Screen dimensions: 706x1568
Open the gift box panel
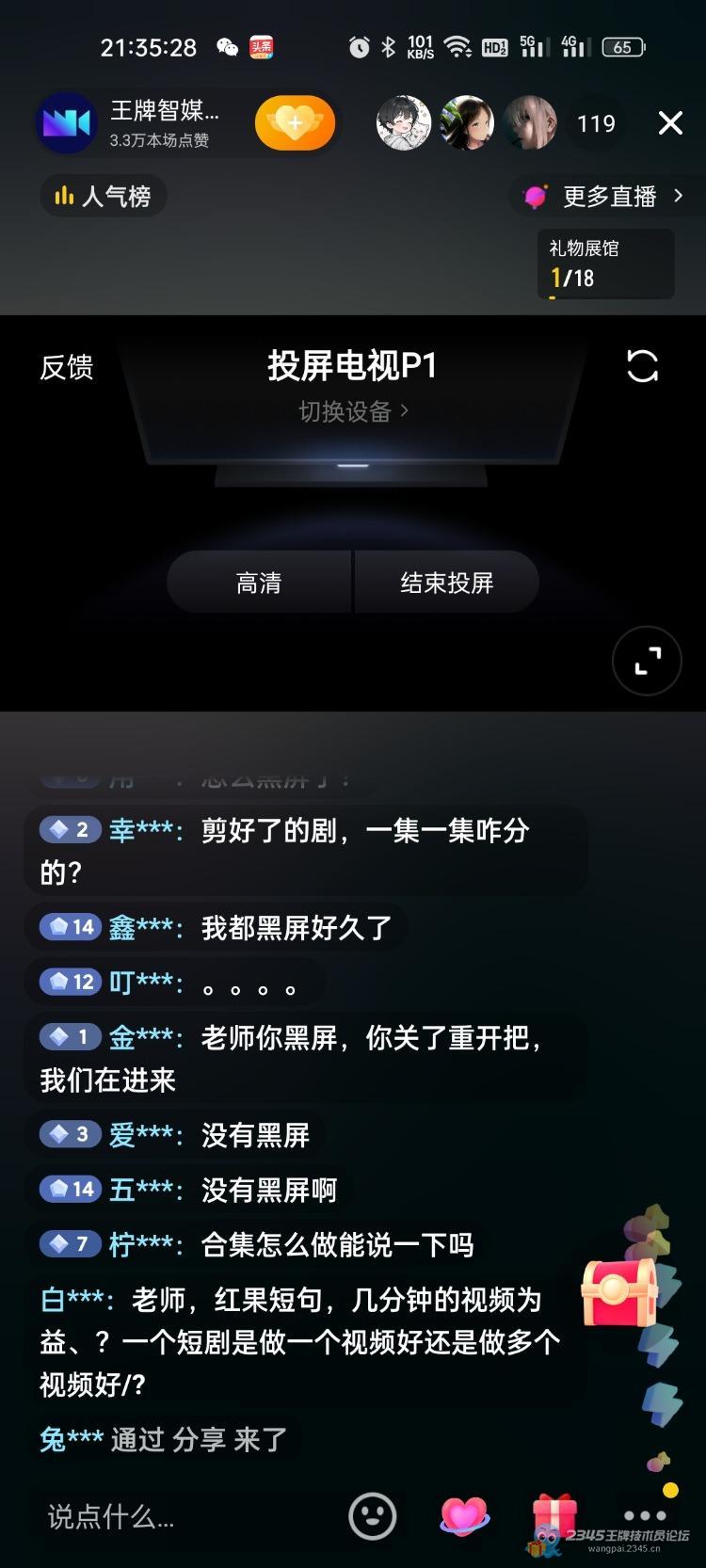554,1516
